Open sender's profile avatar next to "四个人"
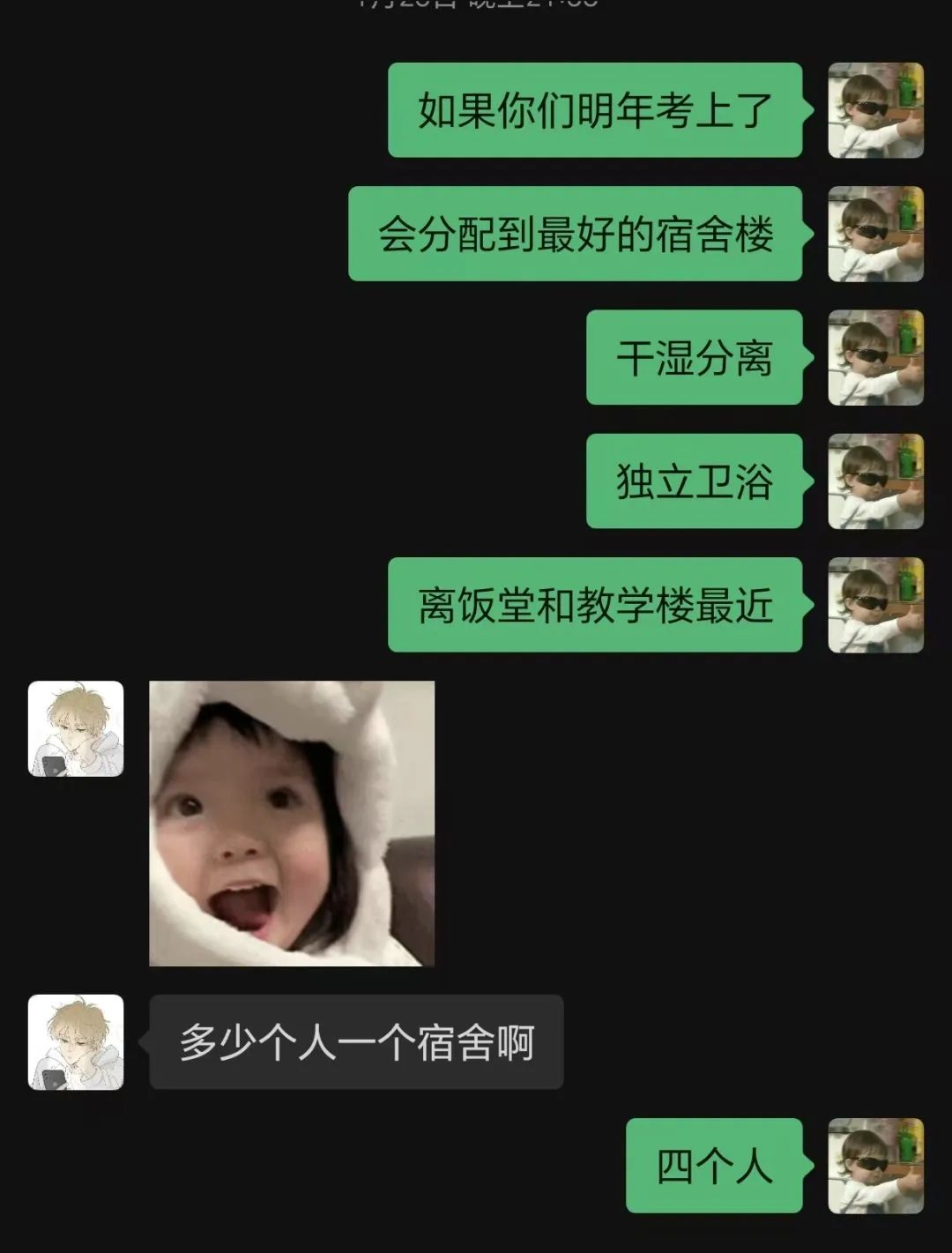 point(875,1166)
